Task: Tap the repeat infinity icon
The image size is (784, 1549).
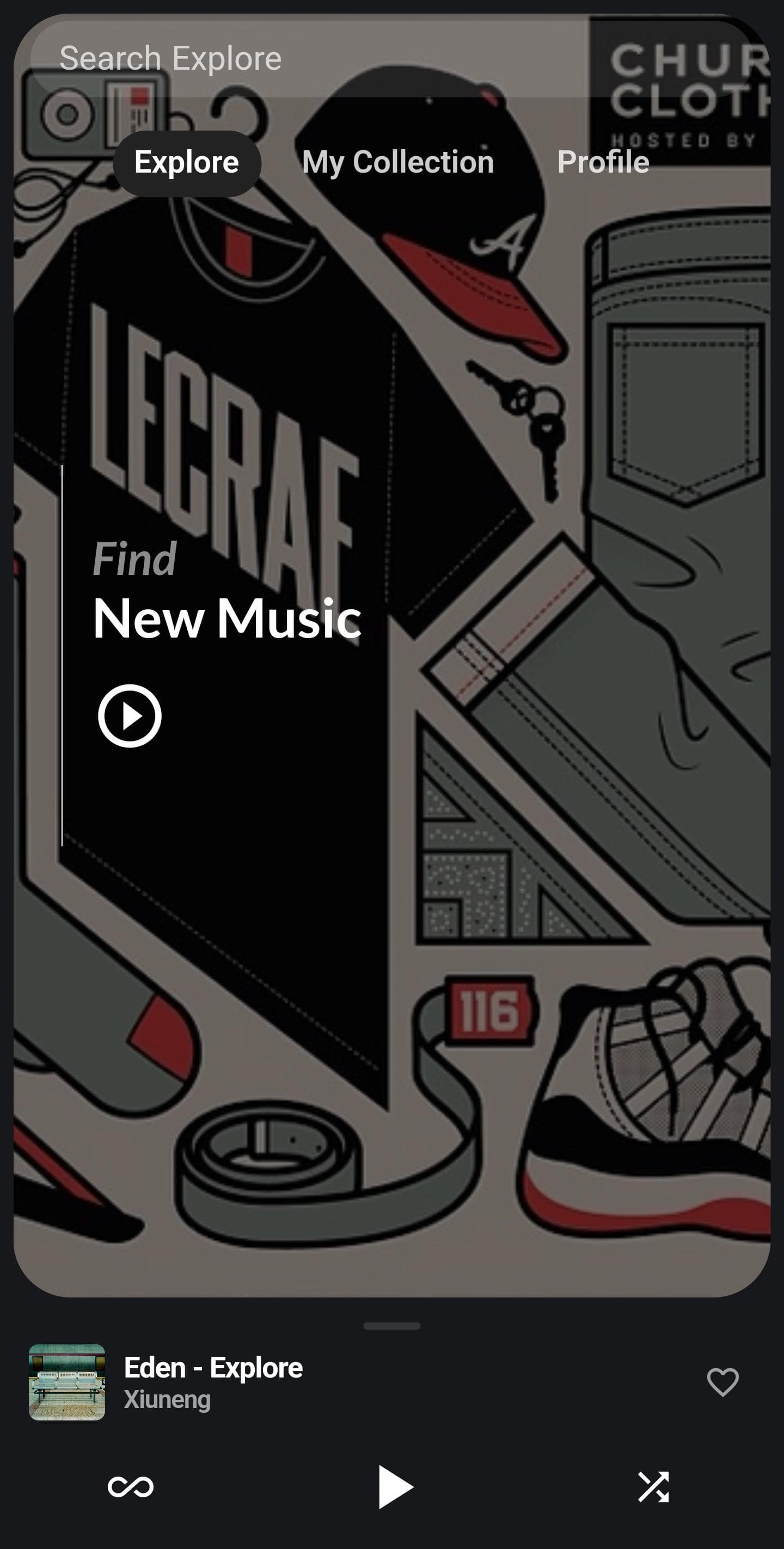Action: tap(130, 1486)
